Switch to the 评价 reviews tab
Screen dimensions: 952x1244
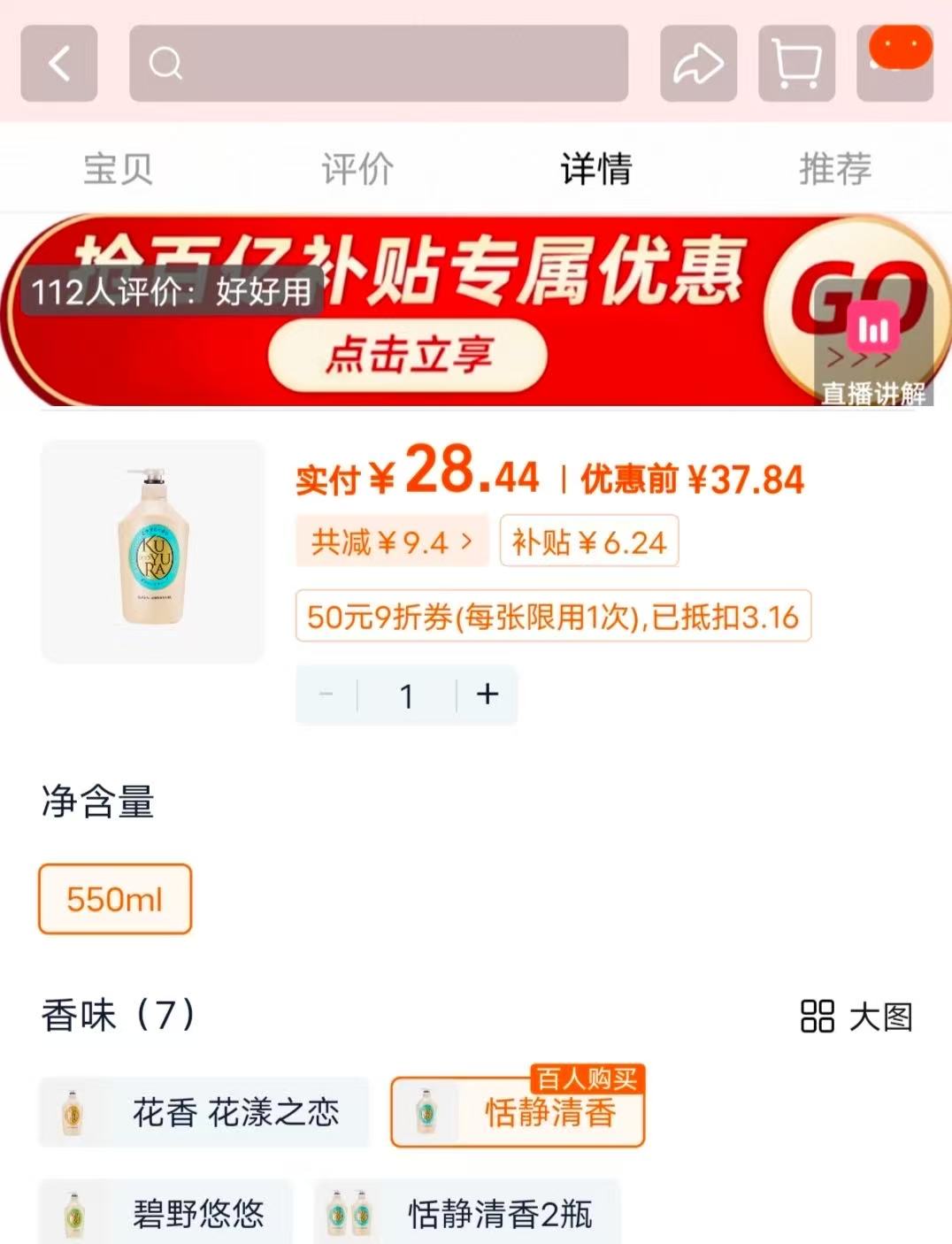coord(356,170)
